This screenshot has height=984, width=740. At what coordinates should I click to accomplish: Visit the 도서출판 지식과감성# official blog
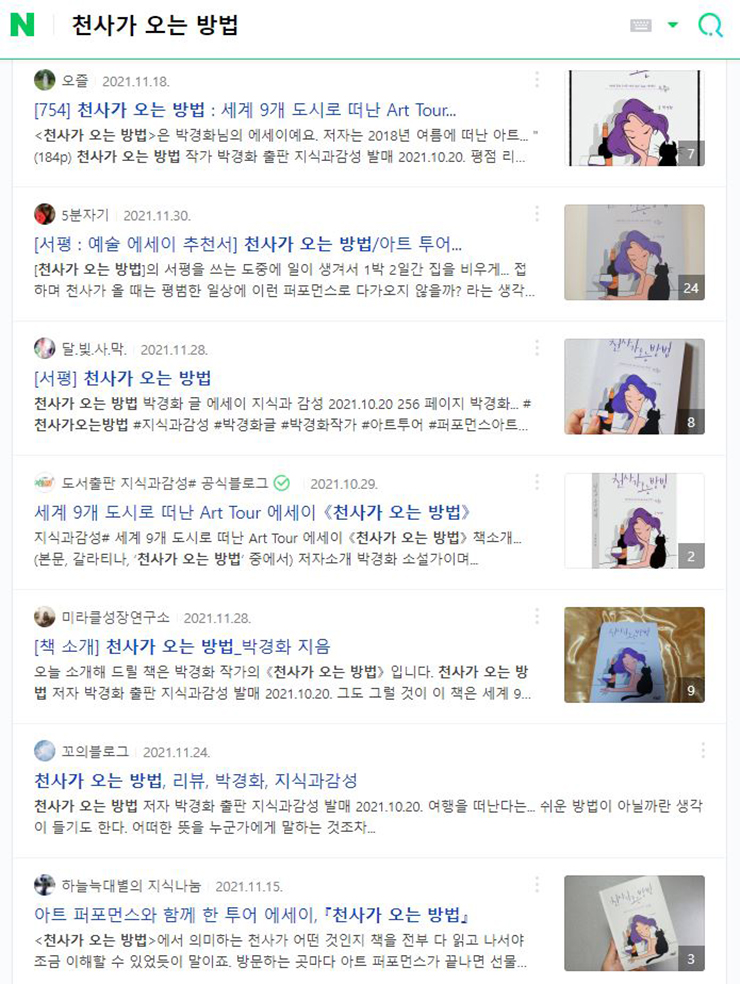pos(162,483)
